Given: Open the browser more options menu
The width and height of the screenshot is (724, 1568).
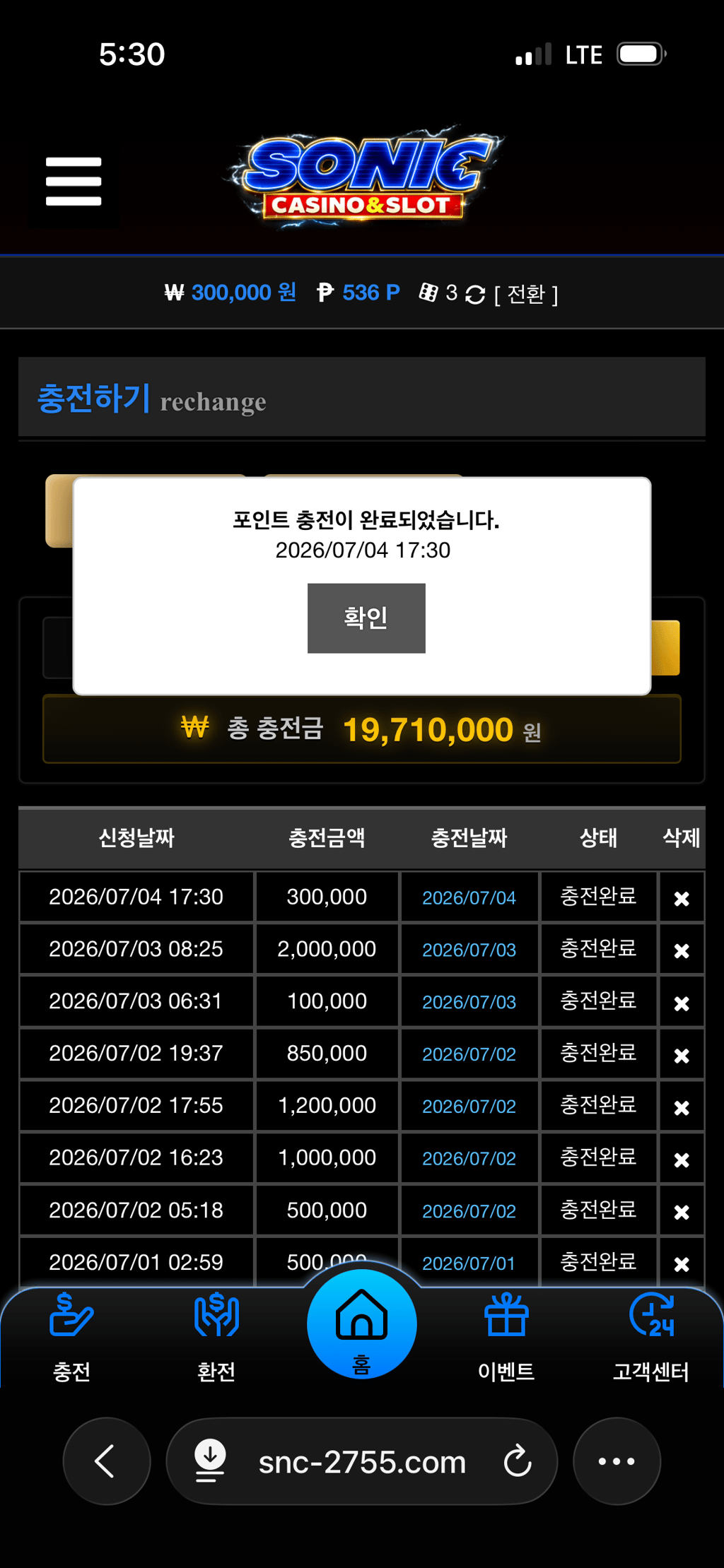Looking at the screenshot, I should point(617,1461).
